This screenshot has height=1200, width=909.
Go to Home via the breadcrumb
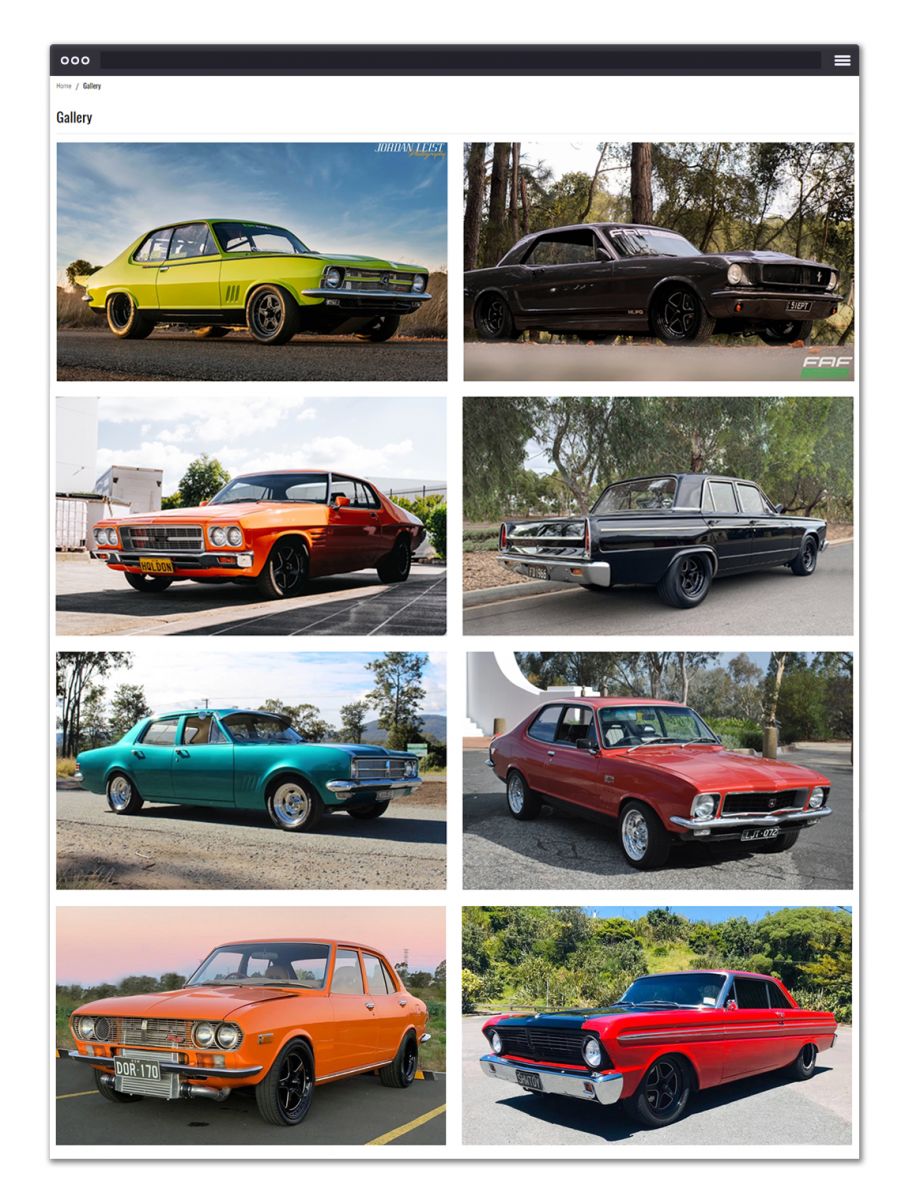[x=64, y=86]
